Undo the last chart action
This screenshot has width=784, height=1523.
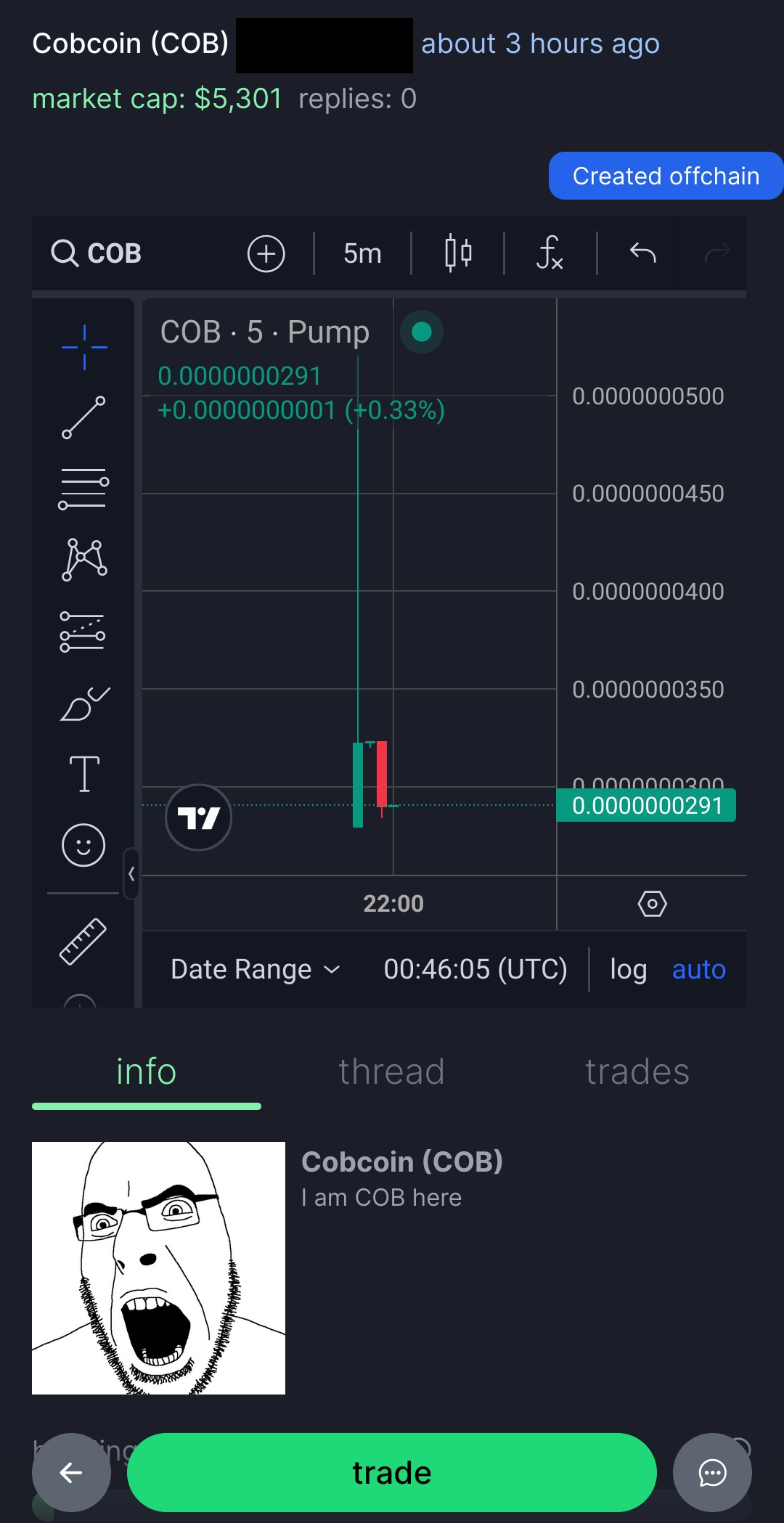click(x=642, y=253)
